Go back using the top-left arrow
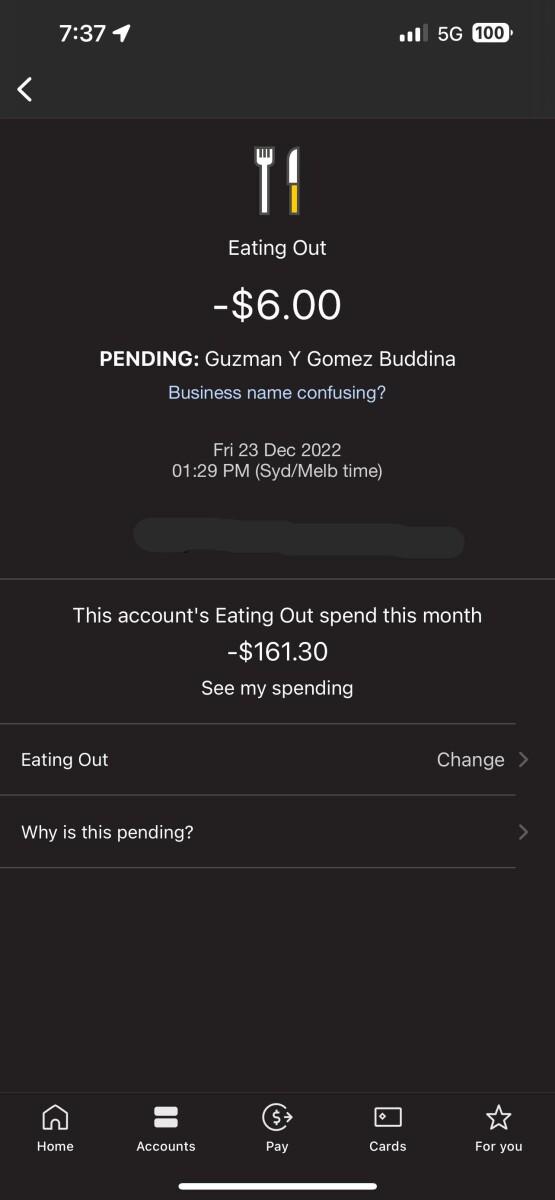The height and width of the screenshot is (1200, 555). click(x=25, y=89)
